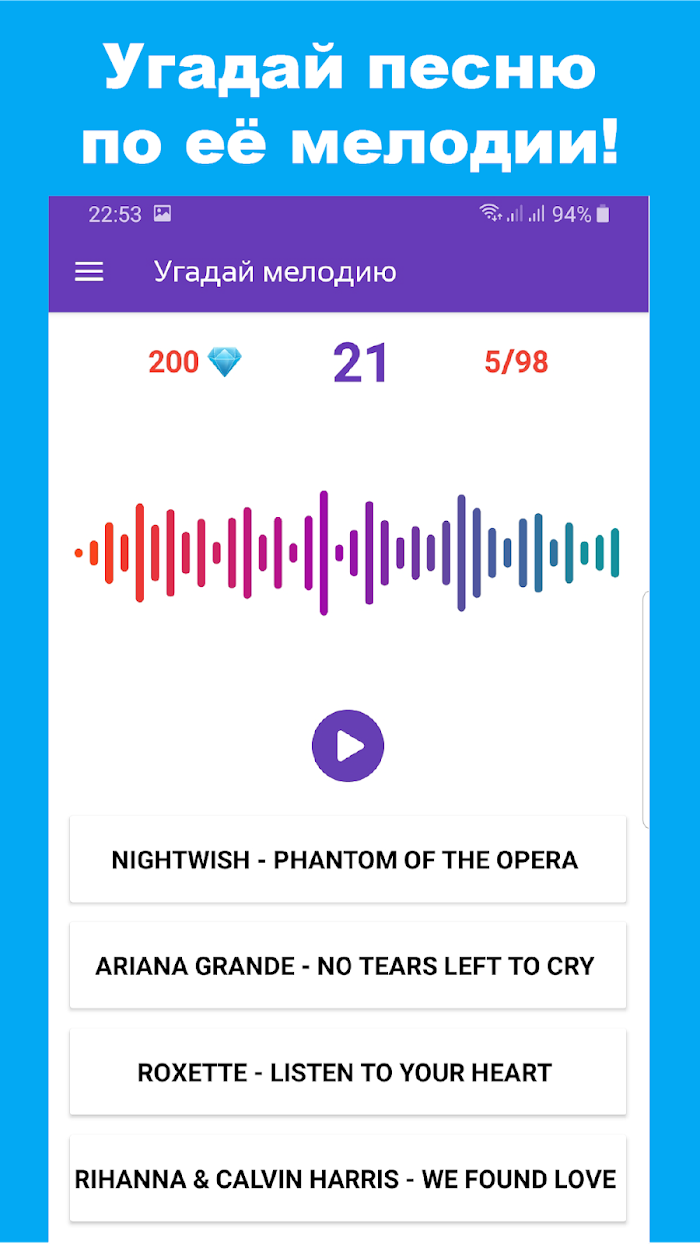Pick Rihanna & Calvin Harris - We Found Love
This screenshot has height=1244, width=700.
348,1178
